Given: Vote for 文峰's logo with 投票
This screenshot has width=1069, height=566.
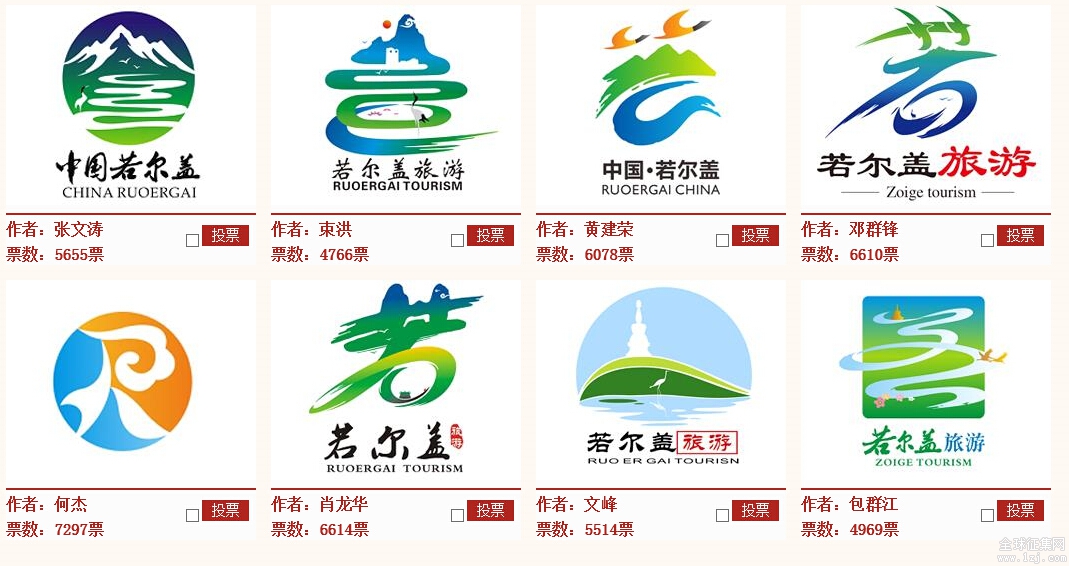Looking at the screenshot, I should click(755, 511).
